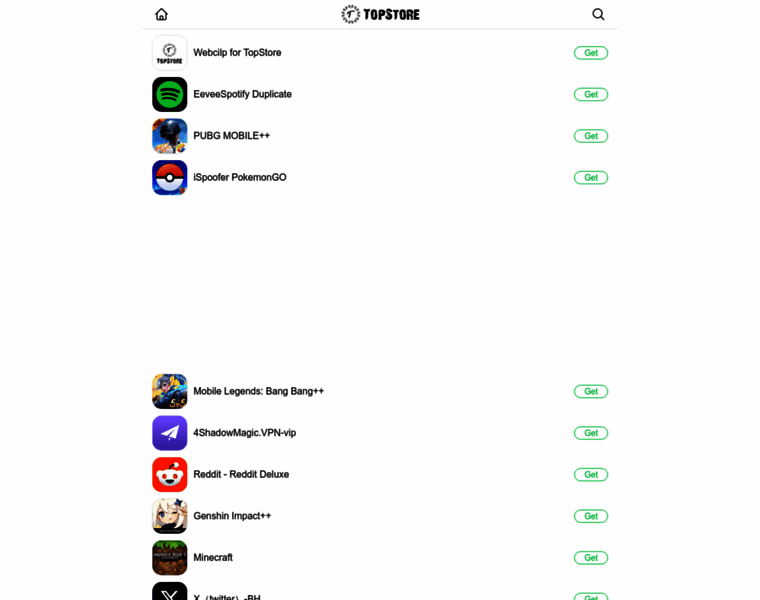The width and height of the screenshot is (760, 600).
Task: Go to the home page
Action: [x=161, y=14]
